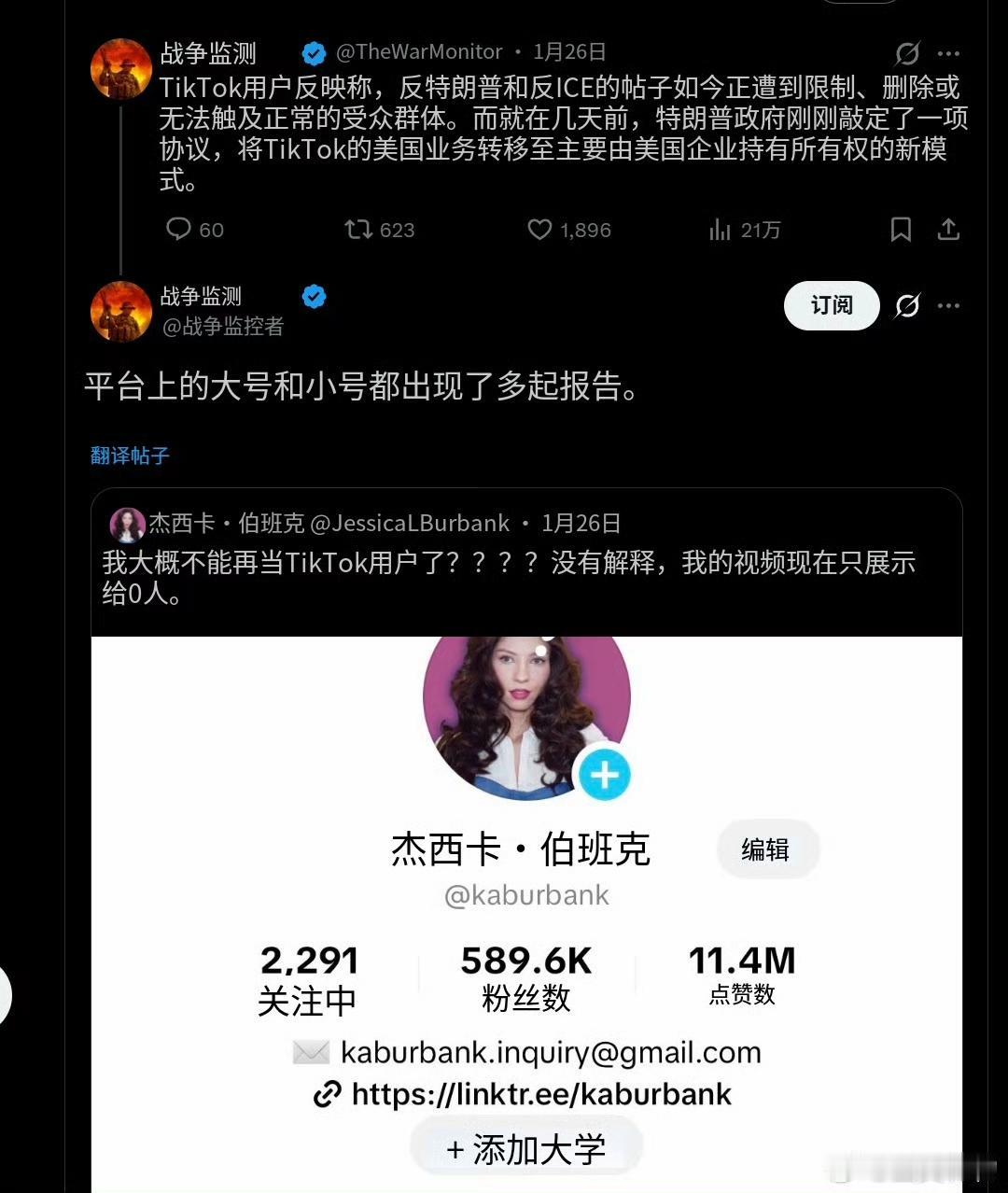Click the kaburbank.inquiry email address

coord(550,1051)
